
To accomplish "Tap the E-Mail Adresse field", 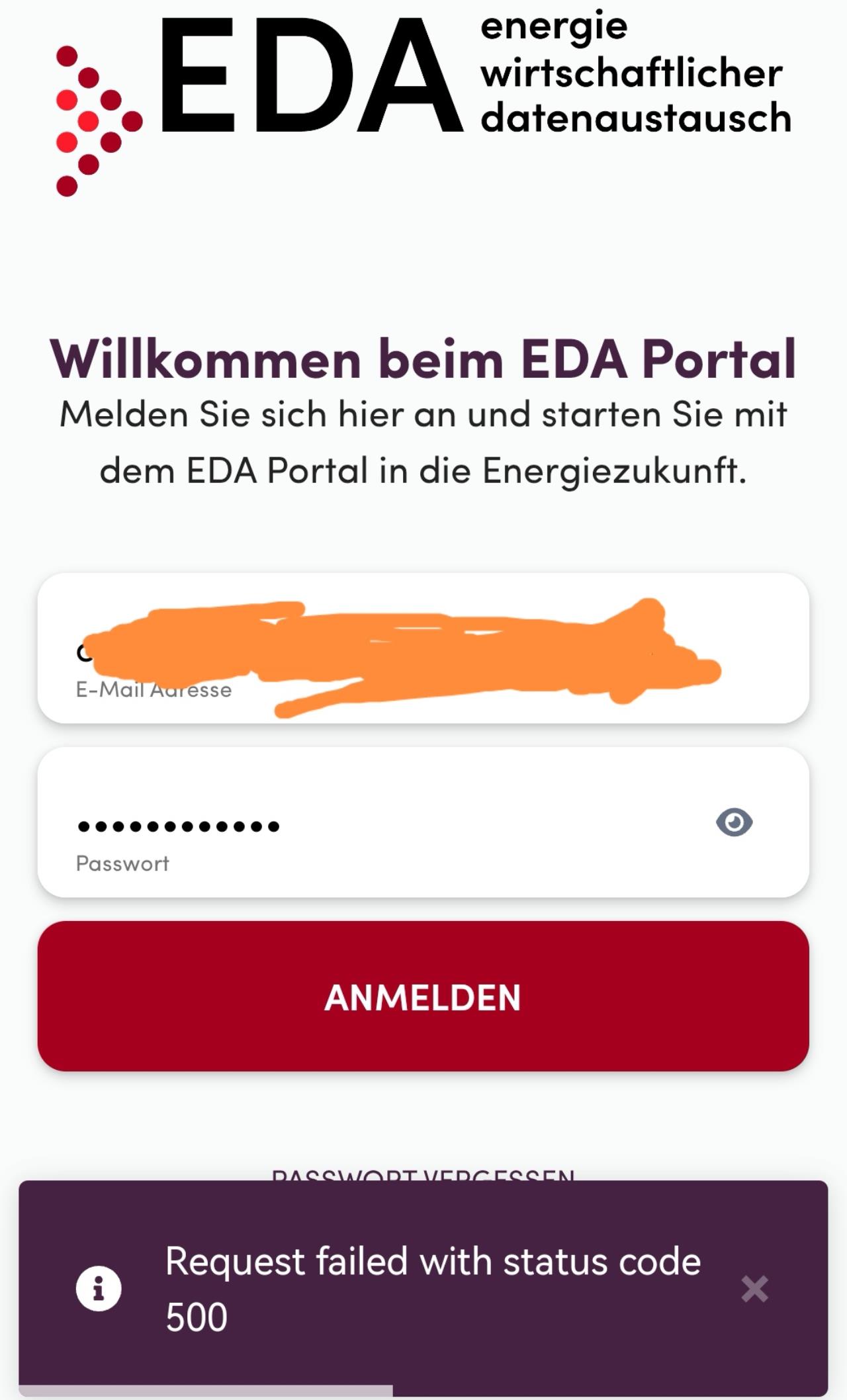I will (x=423, y=648).
